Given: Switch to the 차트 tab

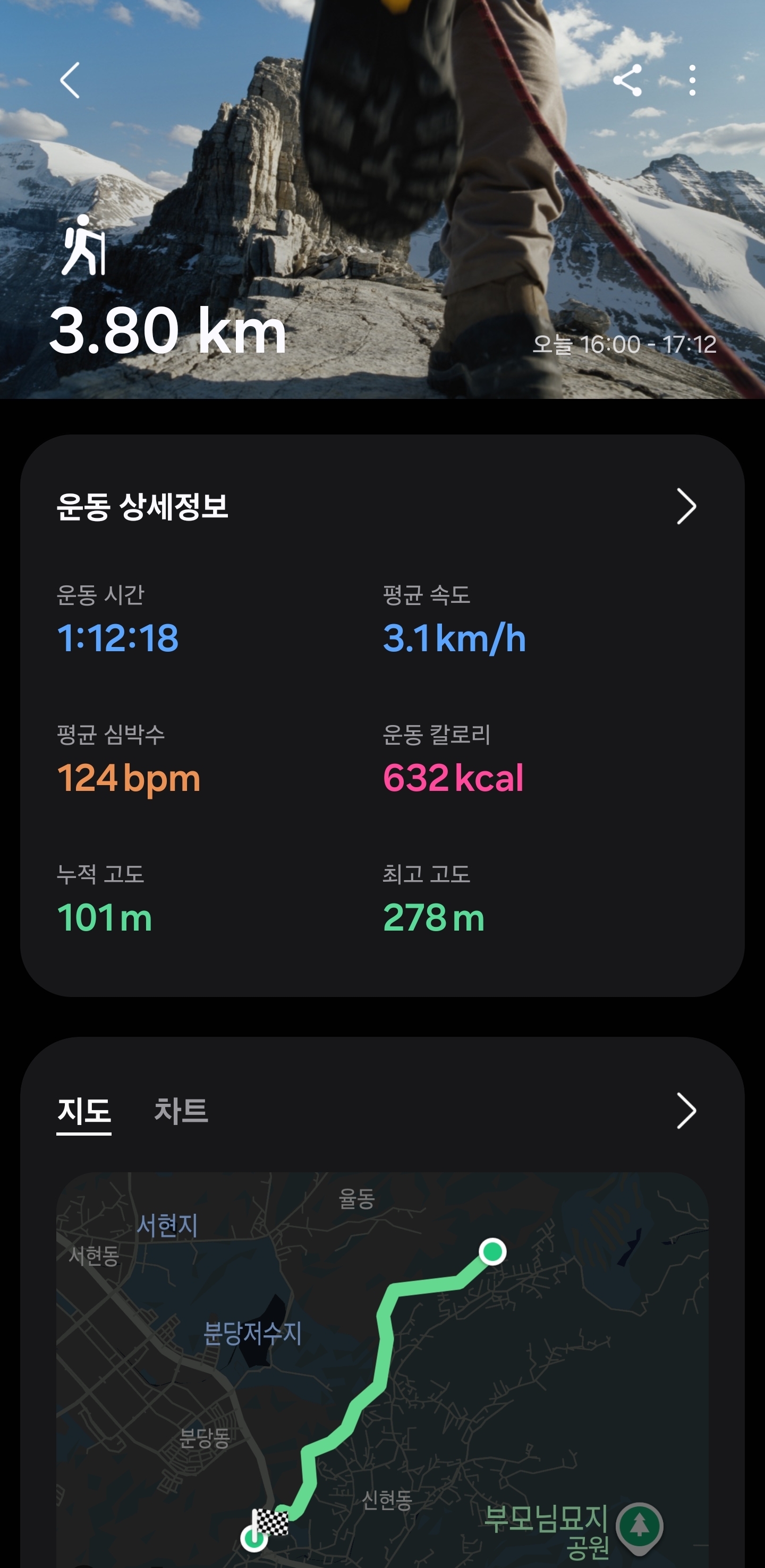Looking at the screenshot, I should point(181,1111).
